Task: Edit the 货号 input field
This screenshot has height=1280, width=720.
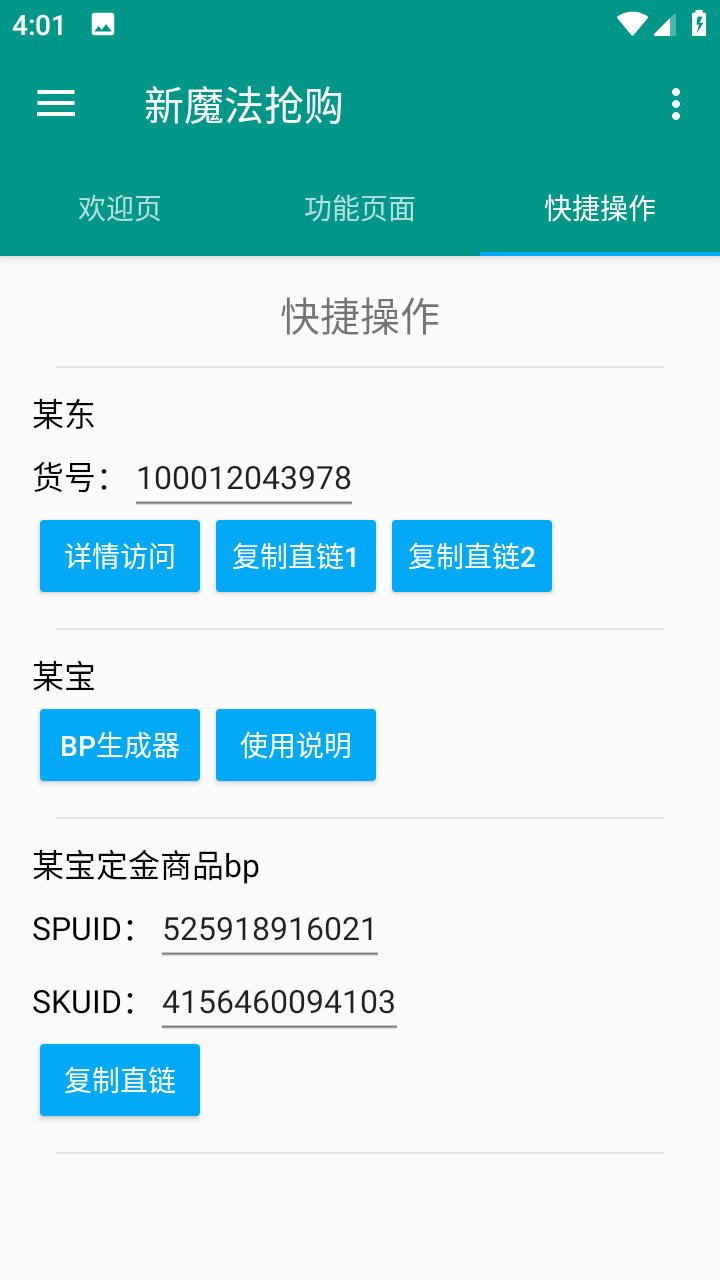Action: click(x=244, y=478)
